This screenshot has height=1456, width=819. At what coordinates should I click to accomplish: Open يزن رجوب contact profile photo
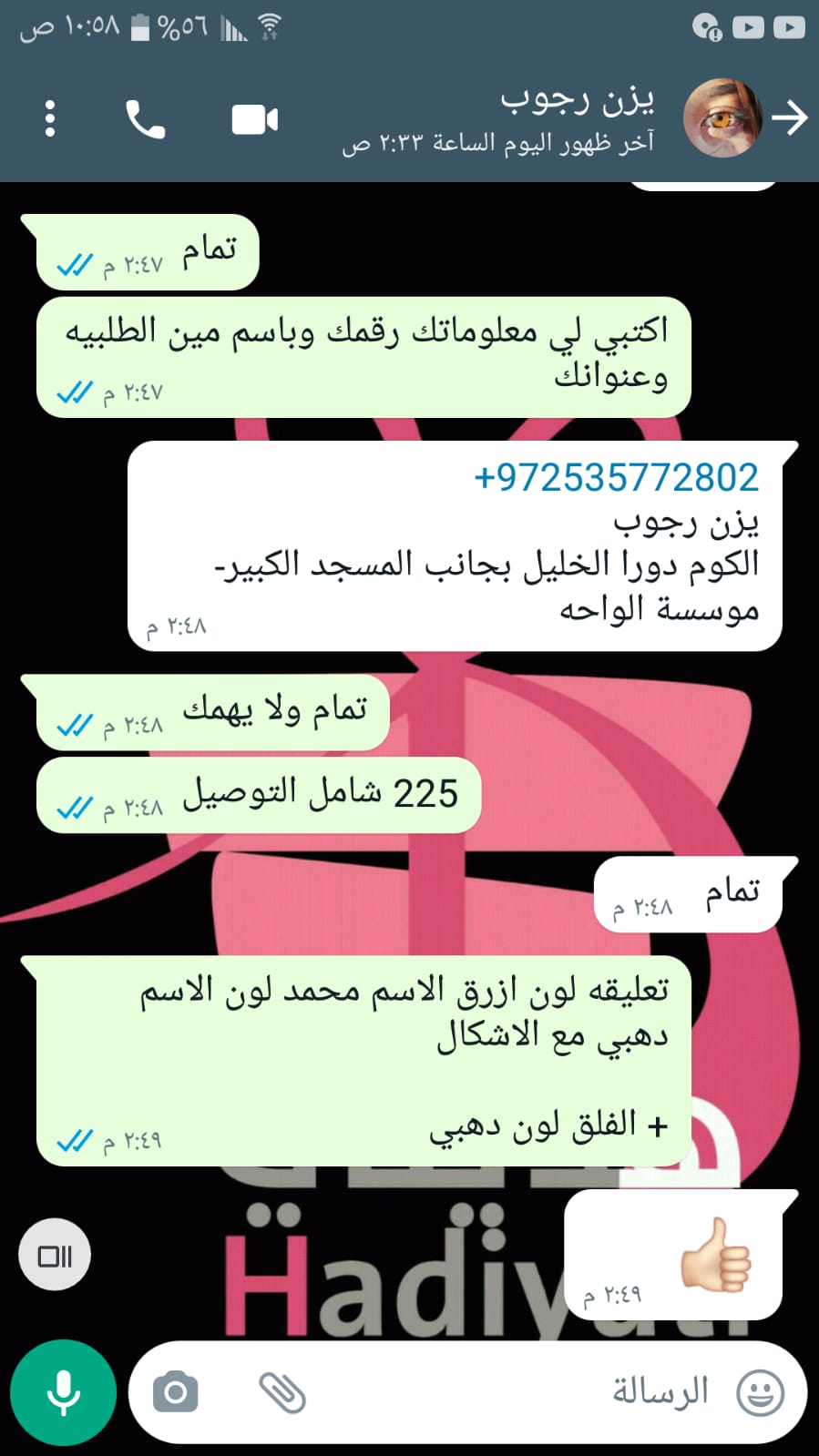tap(722, 118)
